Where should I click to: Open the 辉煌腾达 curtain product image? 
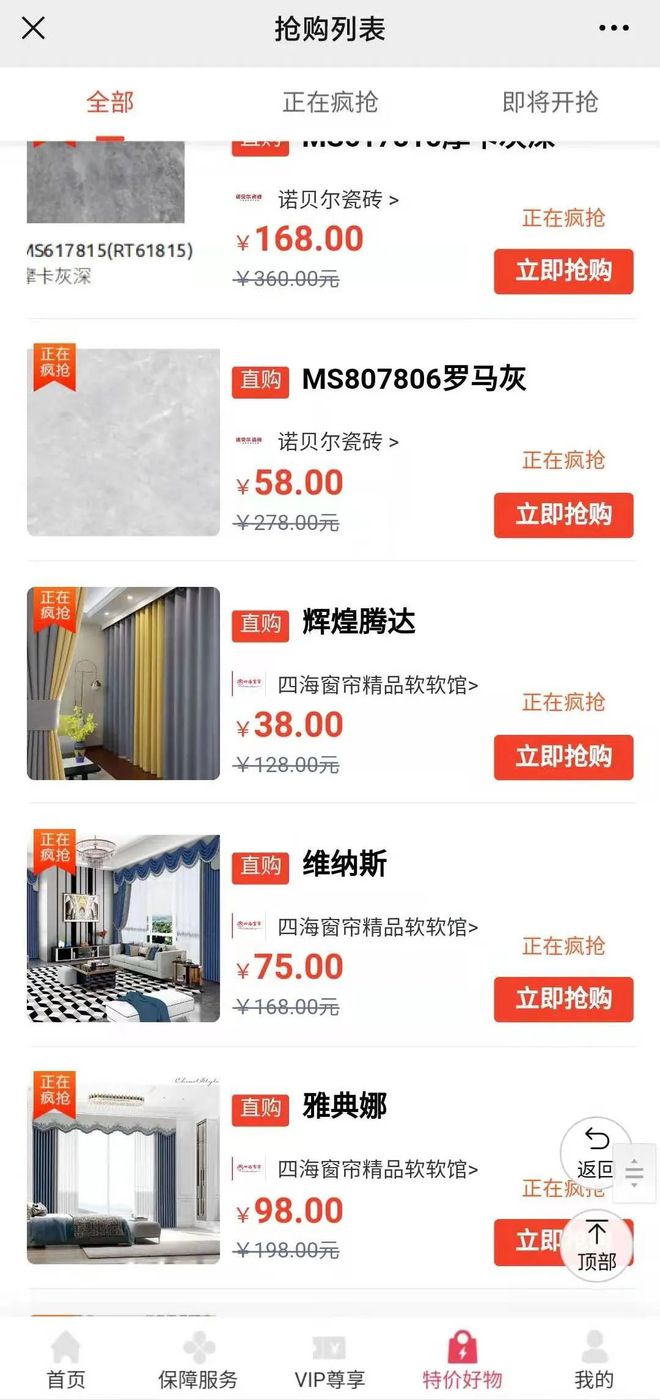tap(123, 683)
